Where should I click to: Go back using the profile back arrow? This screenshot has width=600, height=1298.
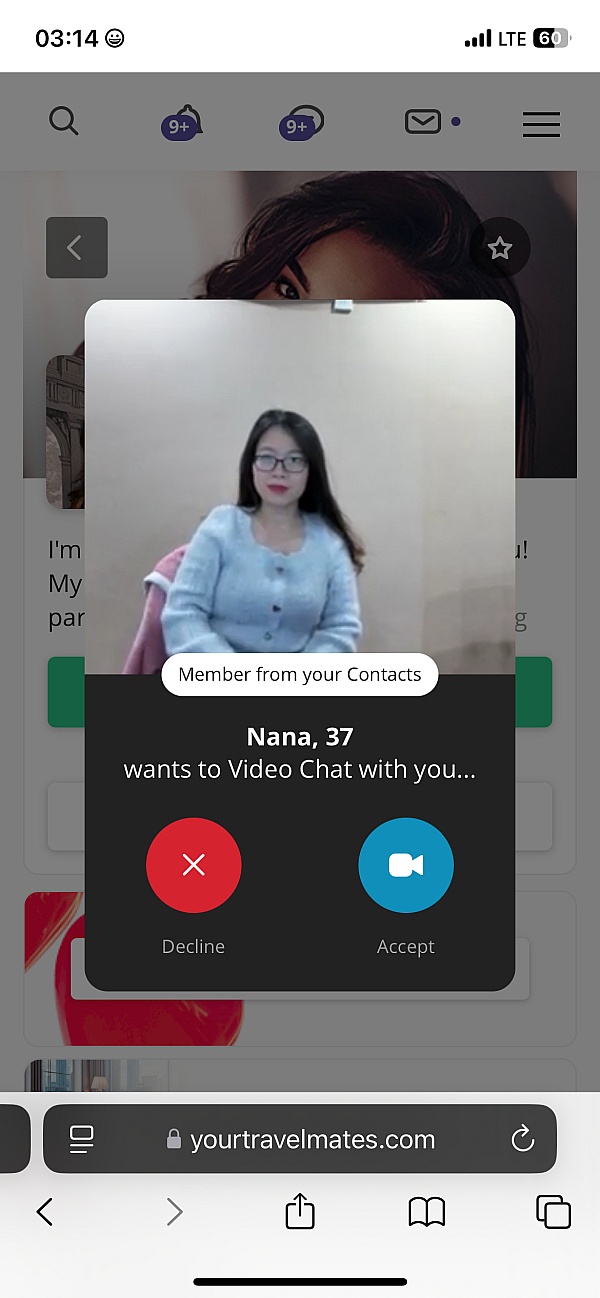point(76,247)
